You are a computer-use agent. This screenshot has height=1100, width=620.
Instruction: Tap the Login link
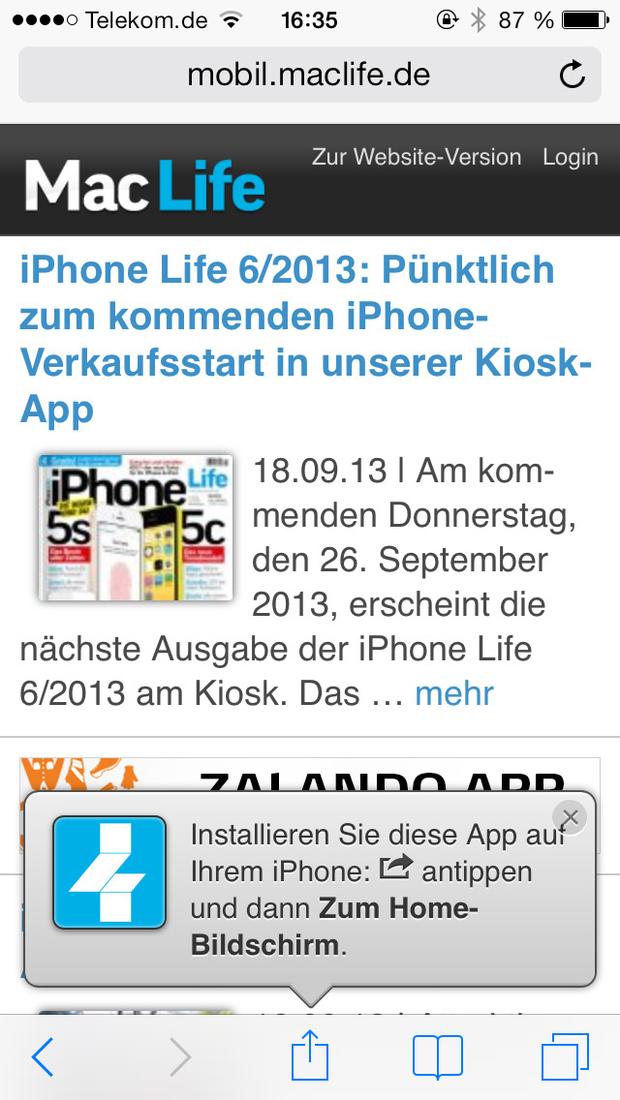point(570,157)
